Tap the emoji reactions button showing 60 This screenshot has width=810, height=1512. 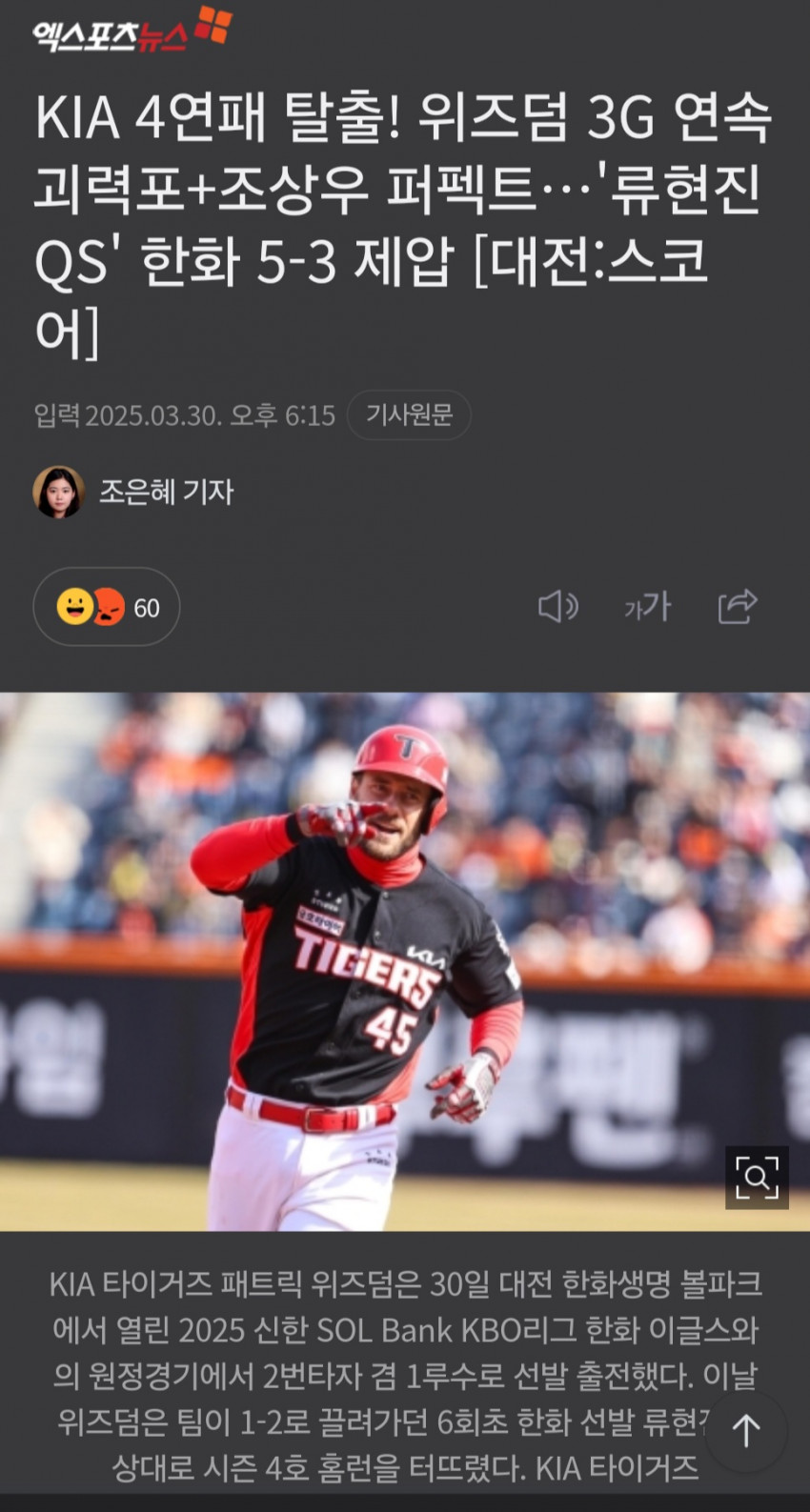pyautogui.click(x=107, y=607)
